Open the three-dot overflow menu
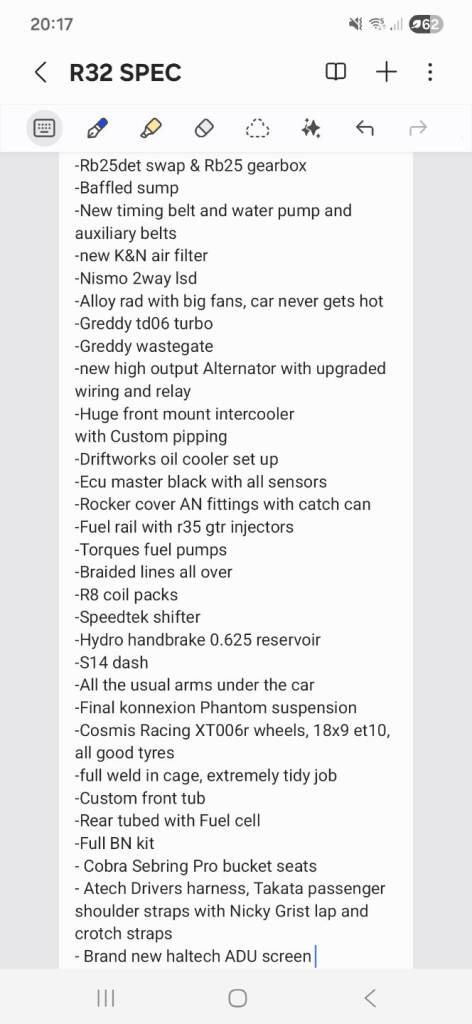 pyautogui.click(x=430, y=72)
